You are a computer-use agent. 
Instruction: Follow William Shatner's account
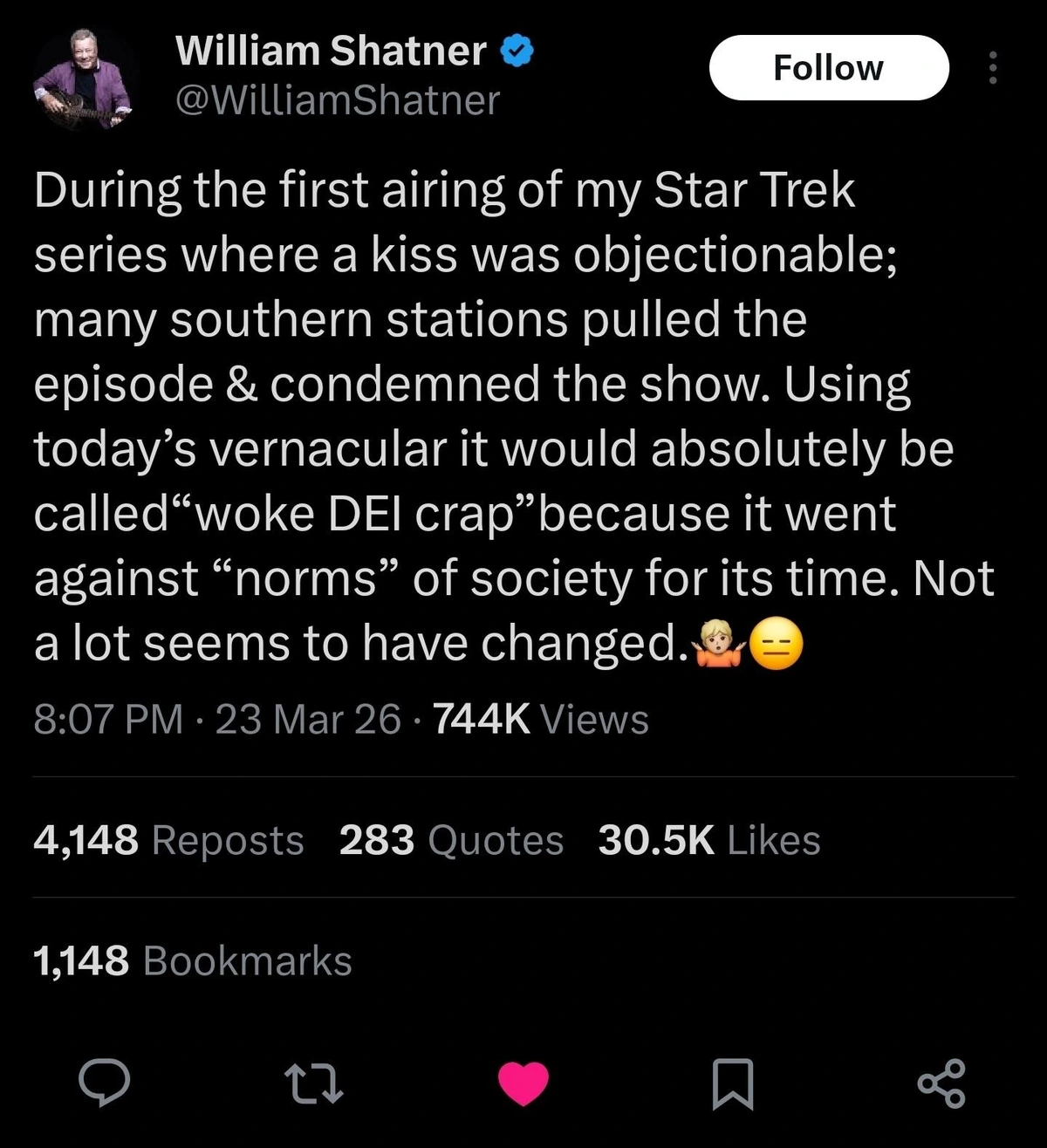[828, 68]
